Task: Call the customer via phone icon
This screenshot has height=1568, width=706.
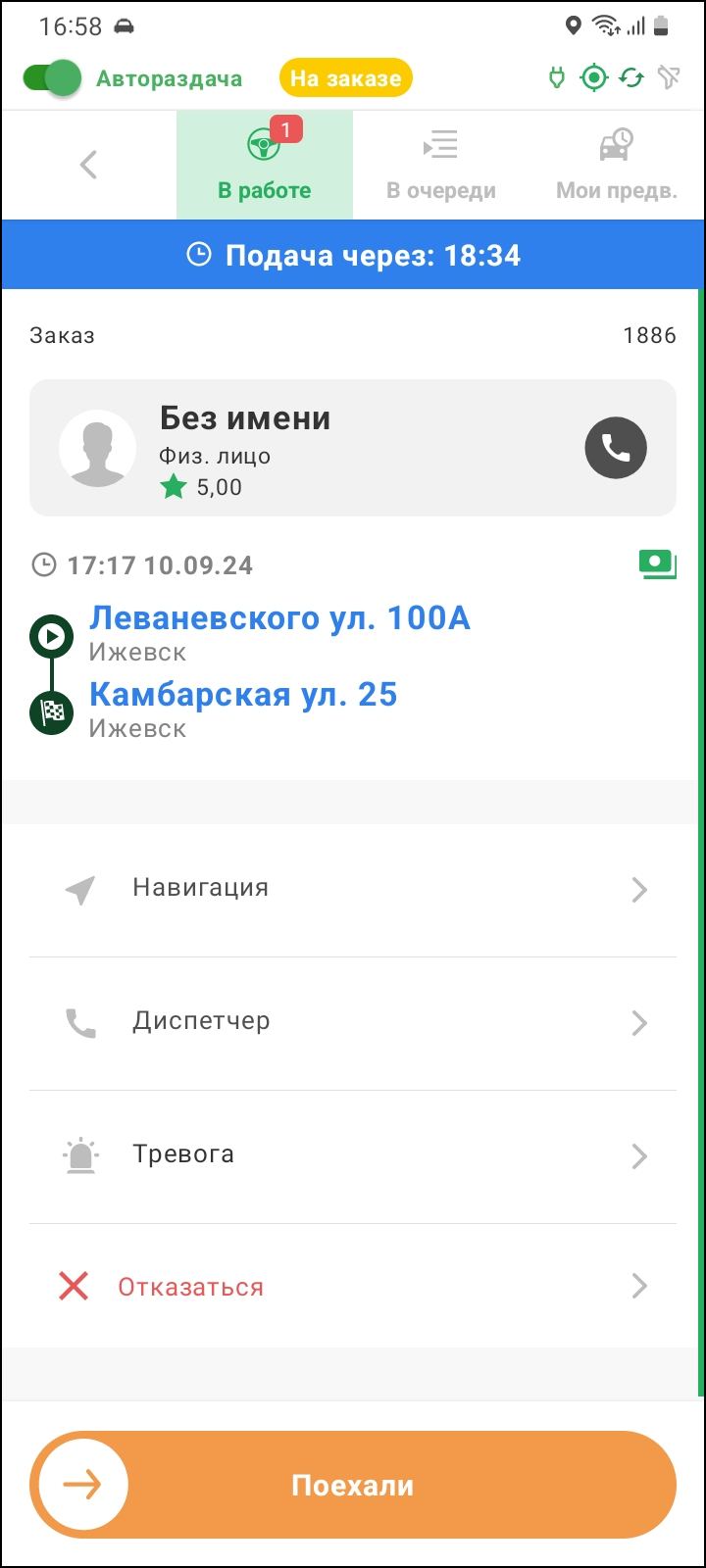Action: tap(616, 448)
